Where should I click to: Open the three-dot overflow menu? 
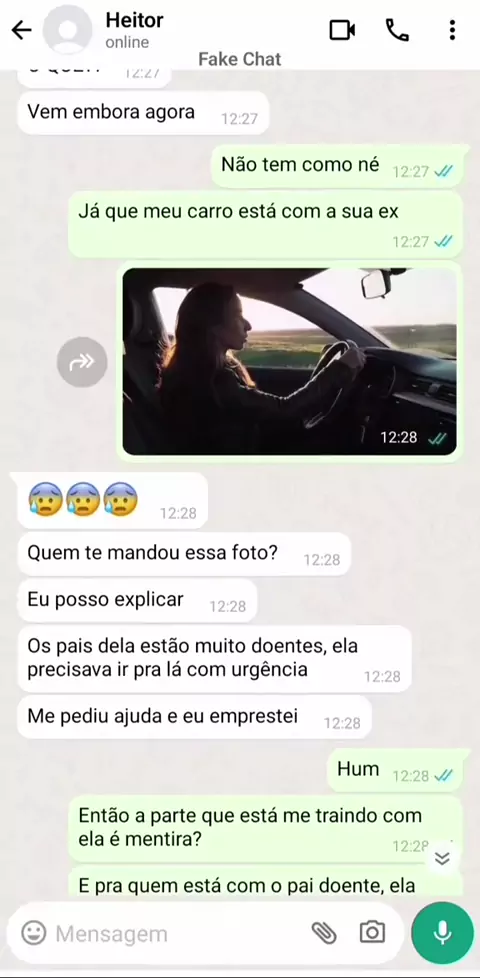pos(453,30)
